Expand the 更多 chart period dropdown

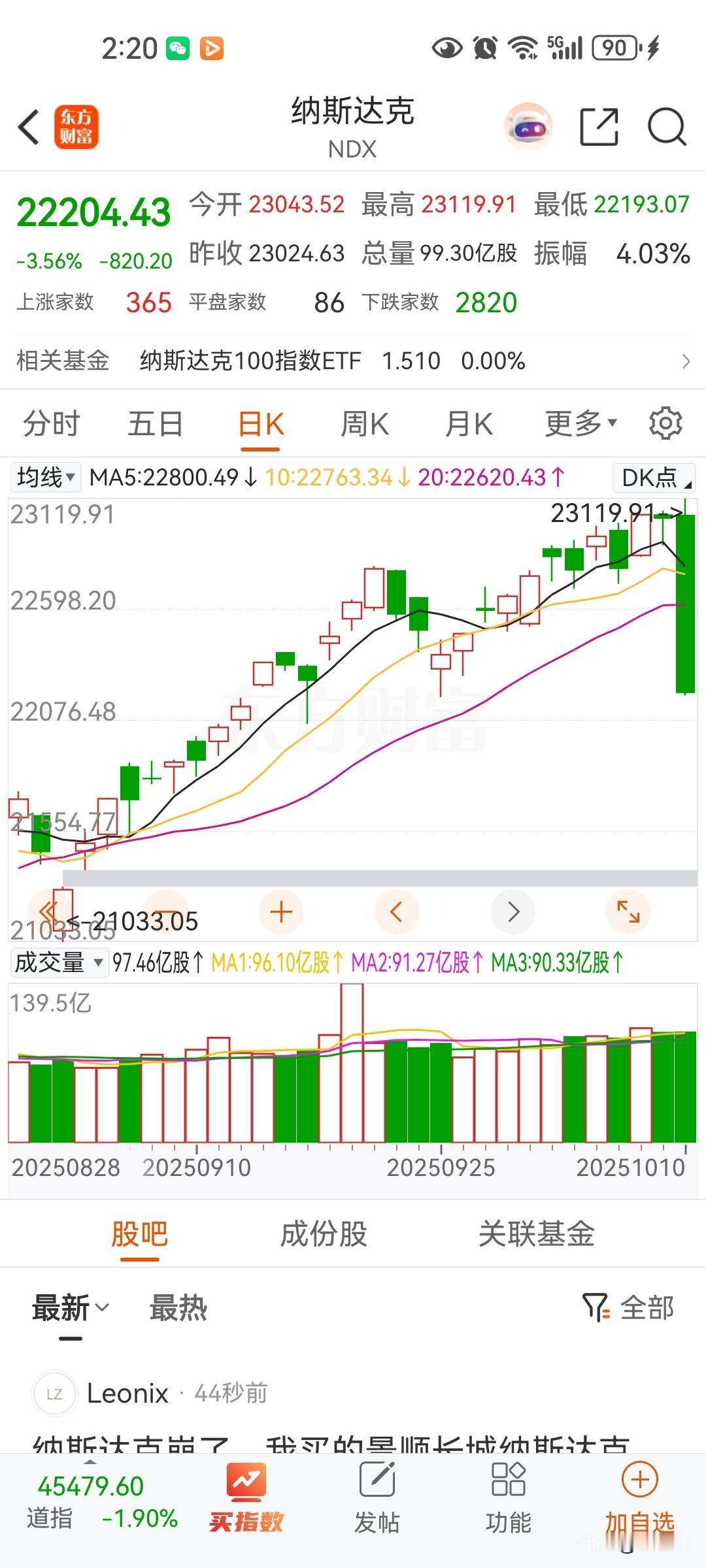pyautogui.click(x=580, y=424)
